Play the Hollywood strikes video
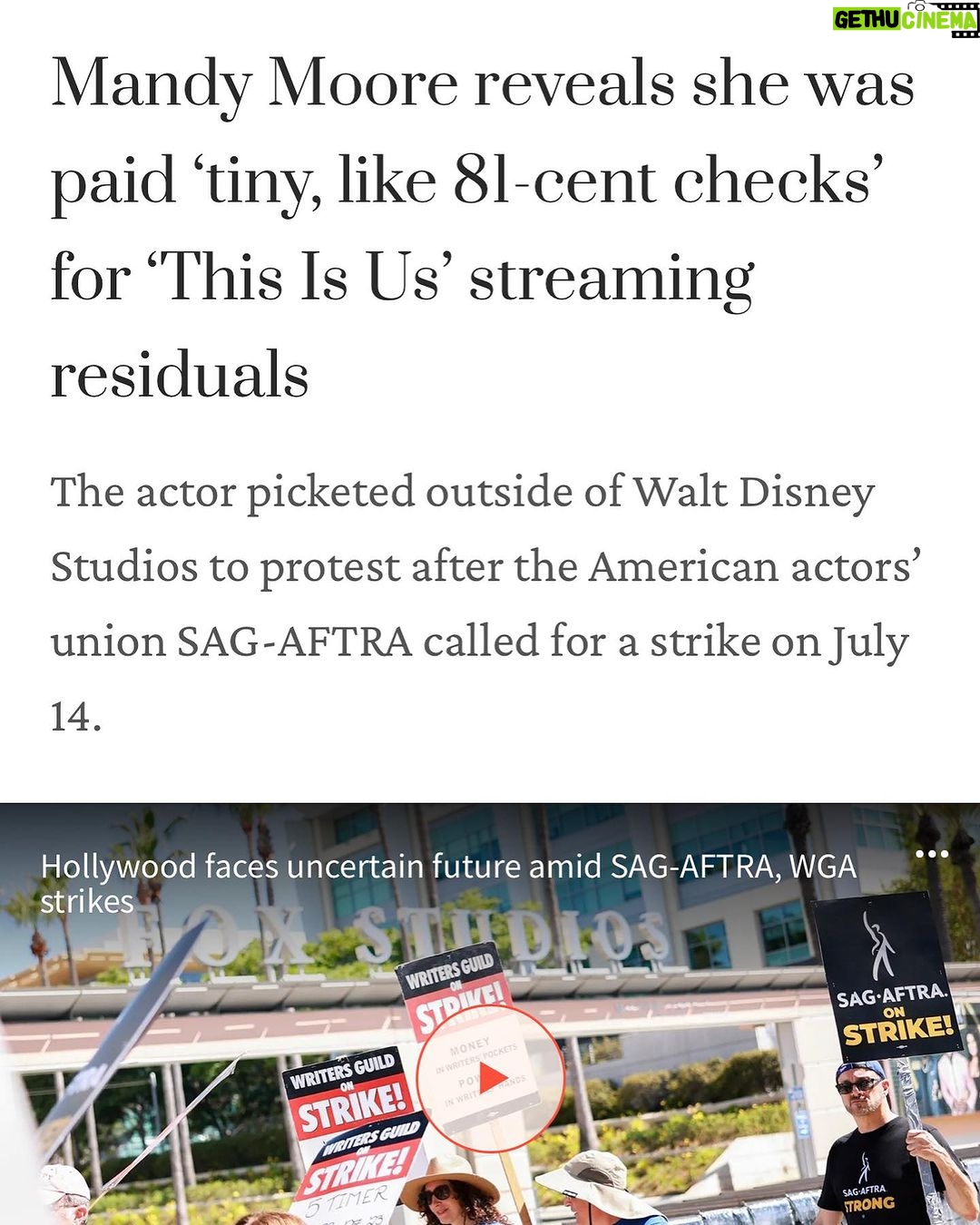Screen dimensions: 980x1225 (x=491, y=1079)
